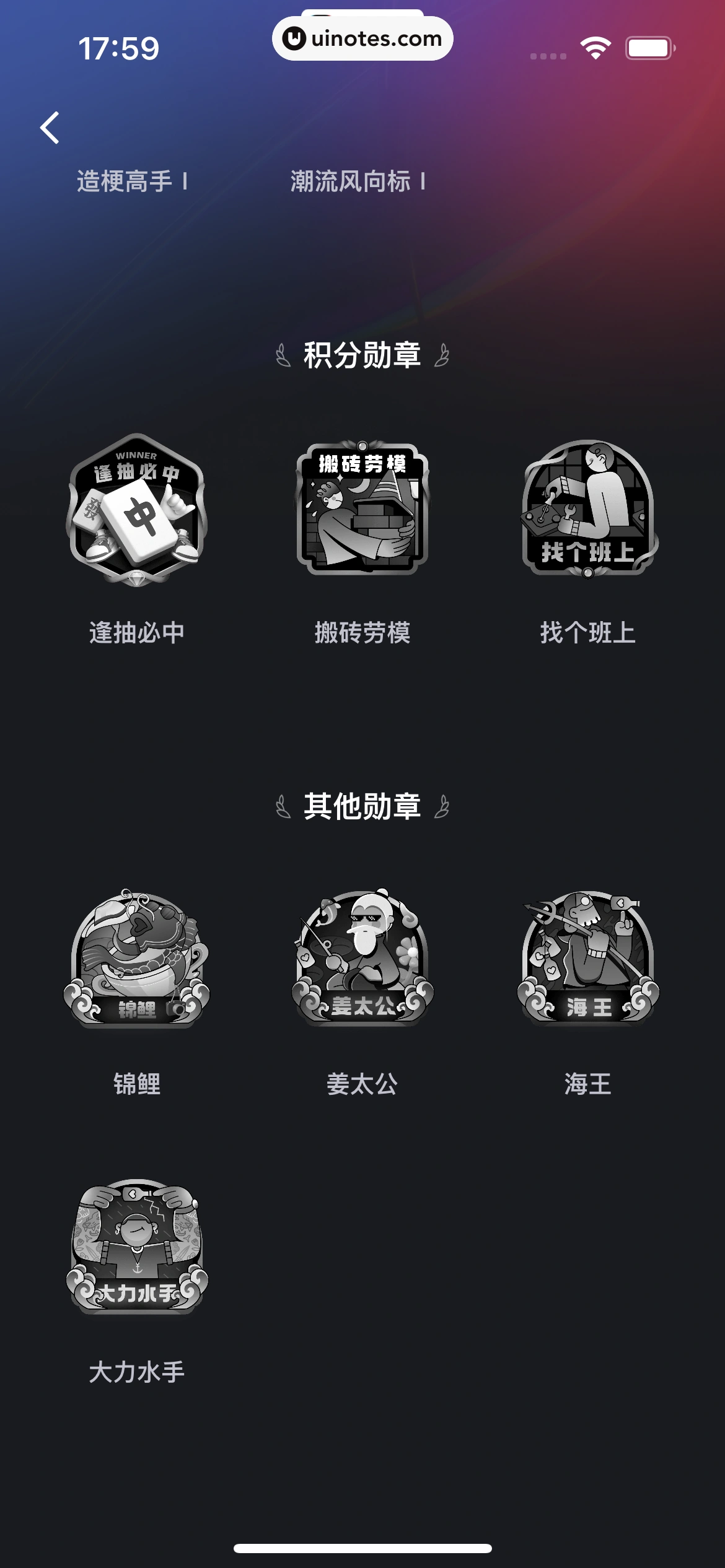Open the 海王 badge
Screen dimensions: 725x1568
click(588, 959)
